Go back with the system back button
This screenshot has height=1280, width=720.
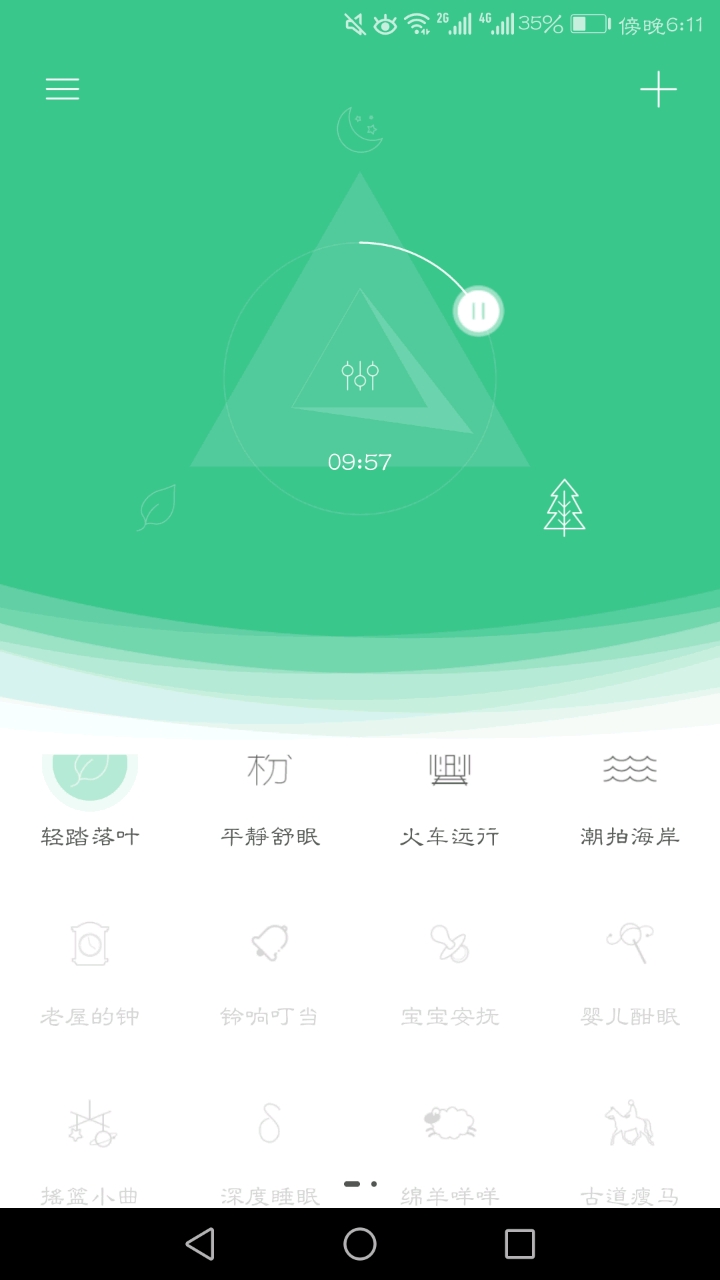point(200,1244)
